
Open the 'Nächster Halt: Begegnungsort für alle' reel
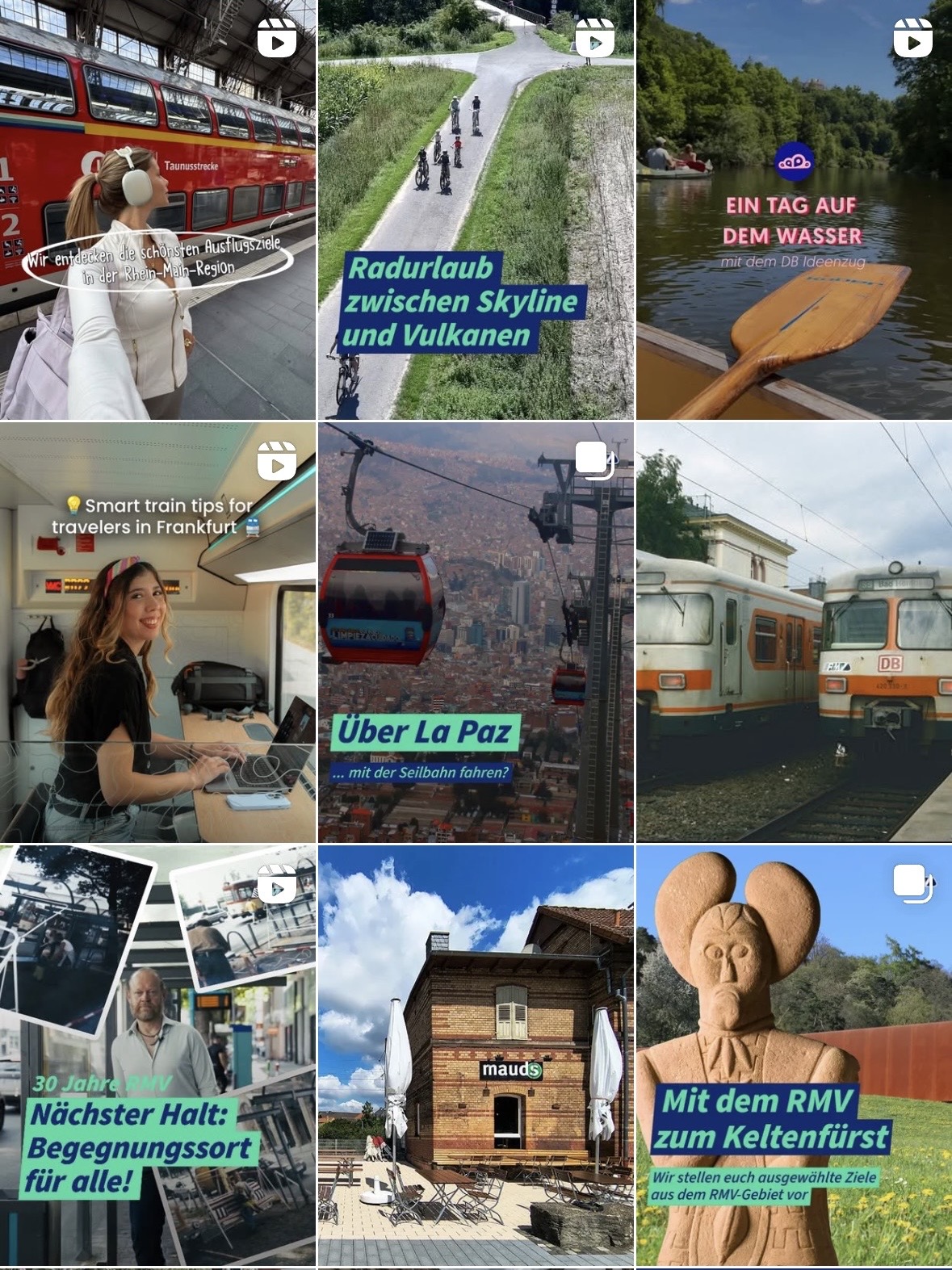point(157,1055)
